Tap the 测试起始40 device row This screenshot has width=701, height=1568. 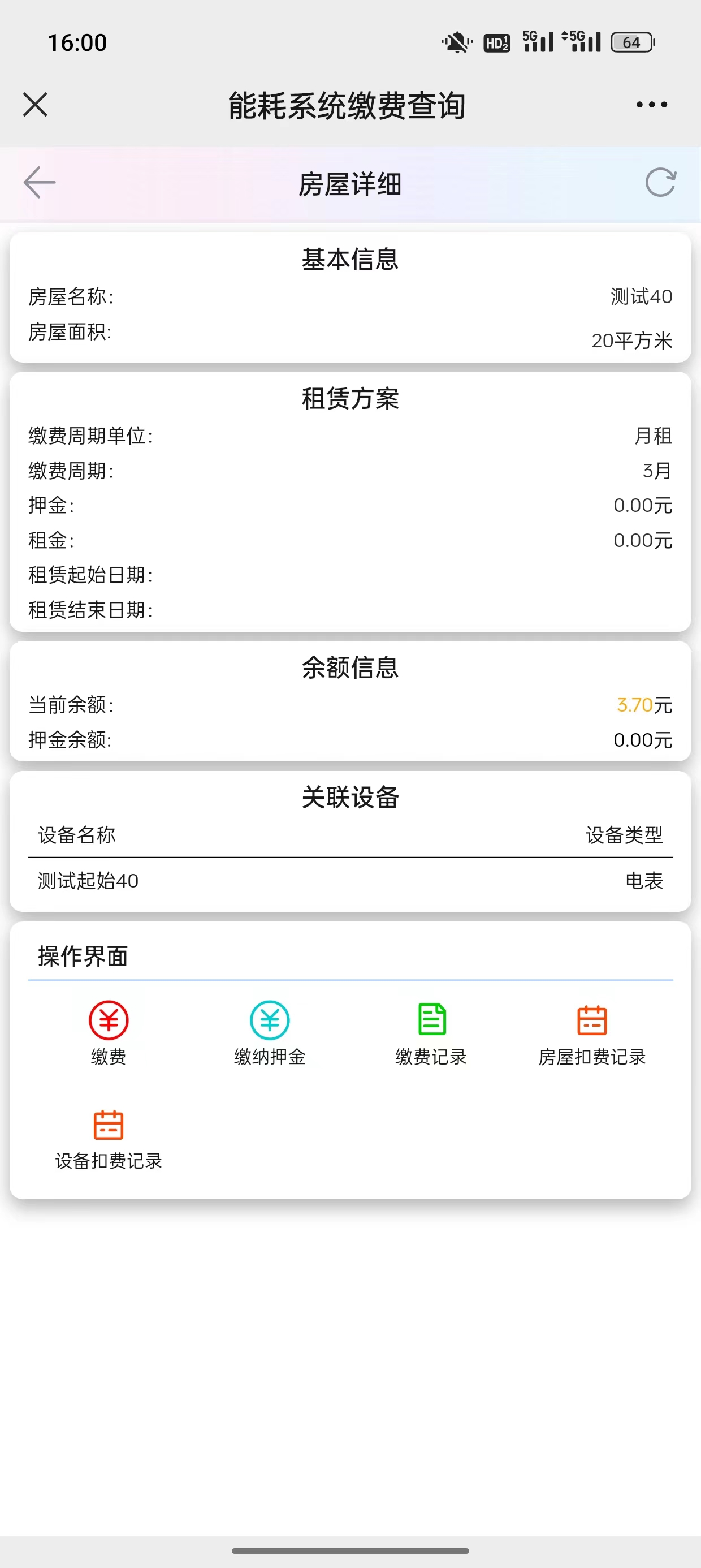click(x=350, y=881)
